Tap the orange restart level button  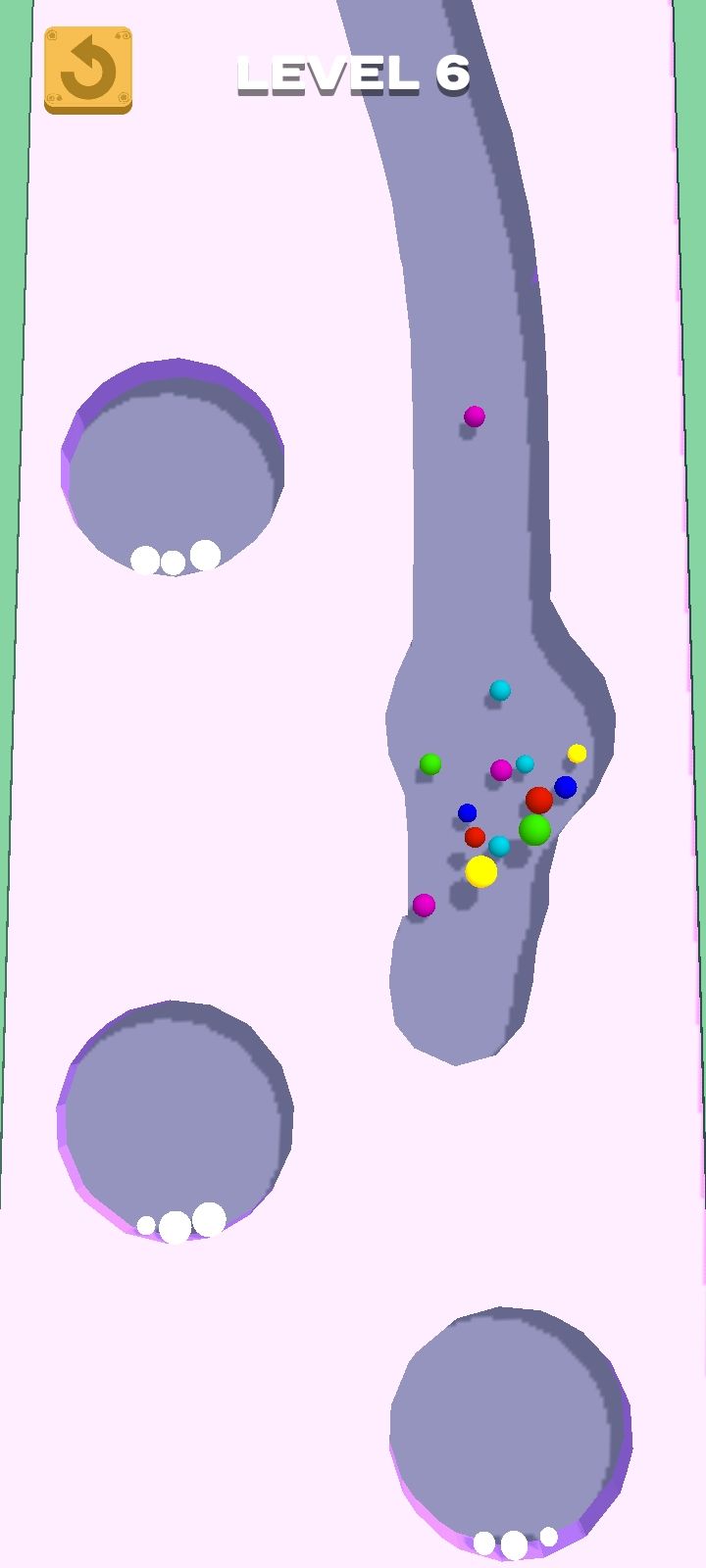(x=88, y=71)
